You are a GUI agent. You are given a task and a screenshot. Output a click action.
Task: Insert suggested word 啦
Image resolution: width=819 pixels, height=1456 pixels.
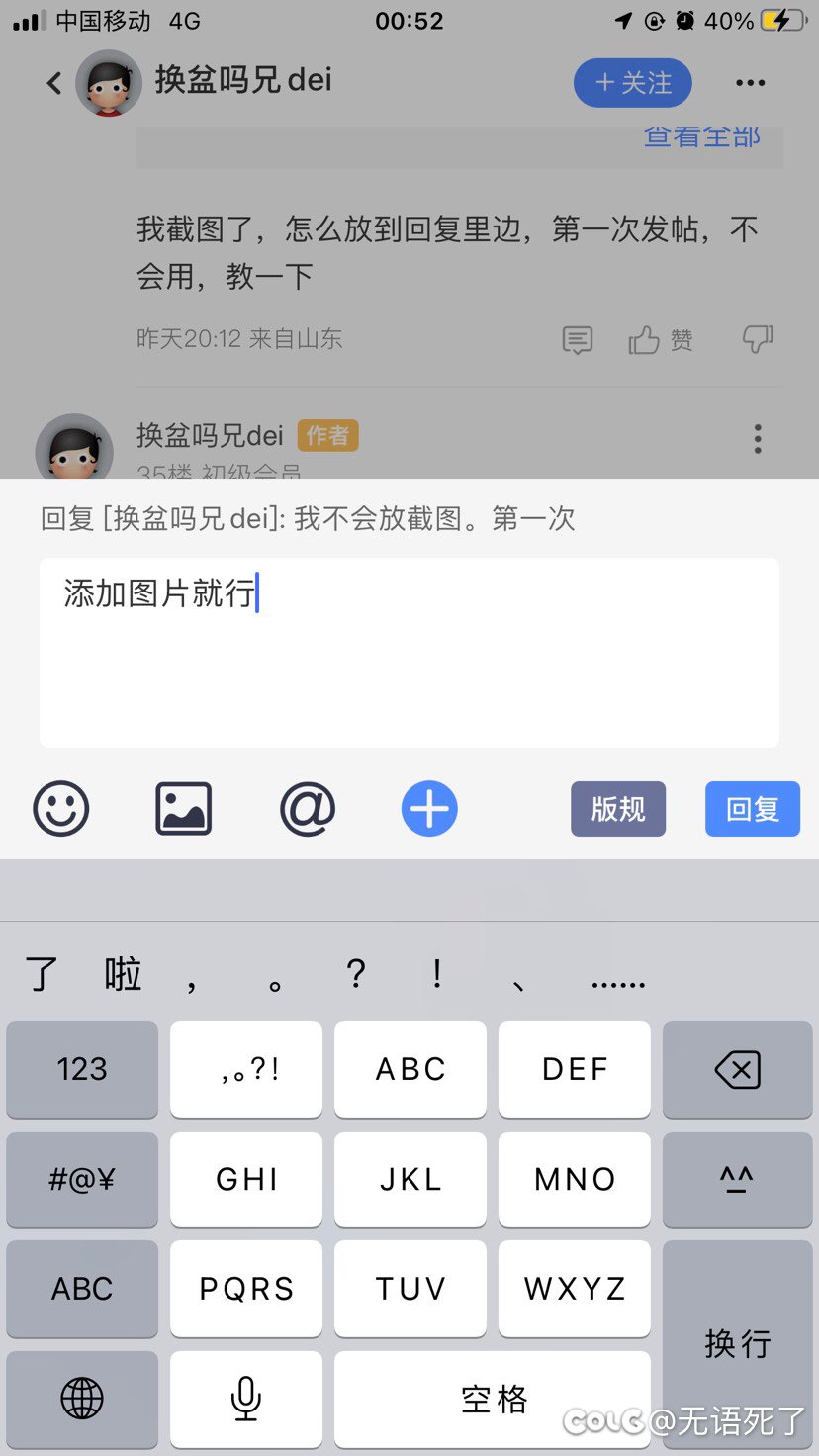[124, 975]
